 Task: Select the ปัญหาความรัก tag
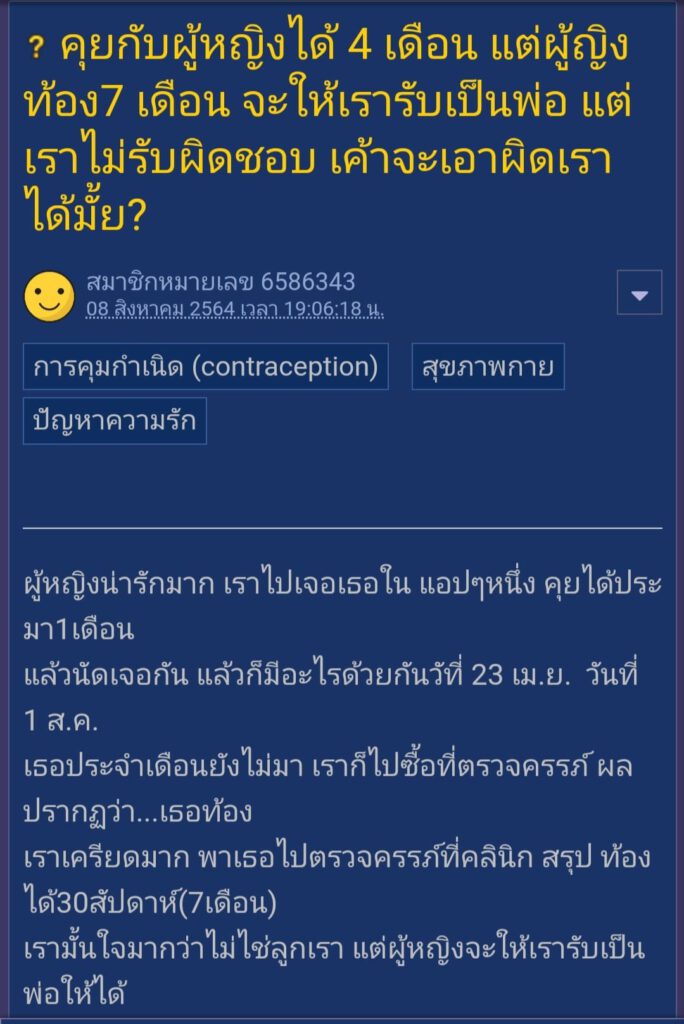[x=114, y=421]
